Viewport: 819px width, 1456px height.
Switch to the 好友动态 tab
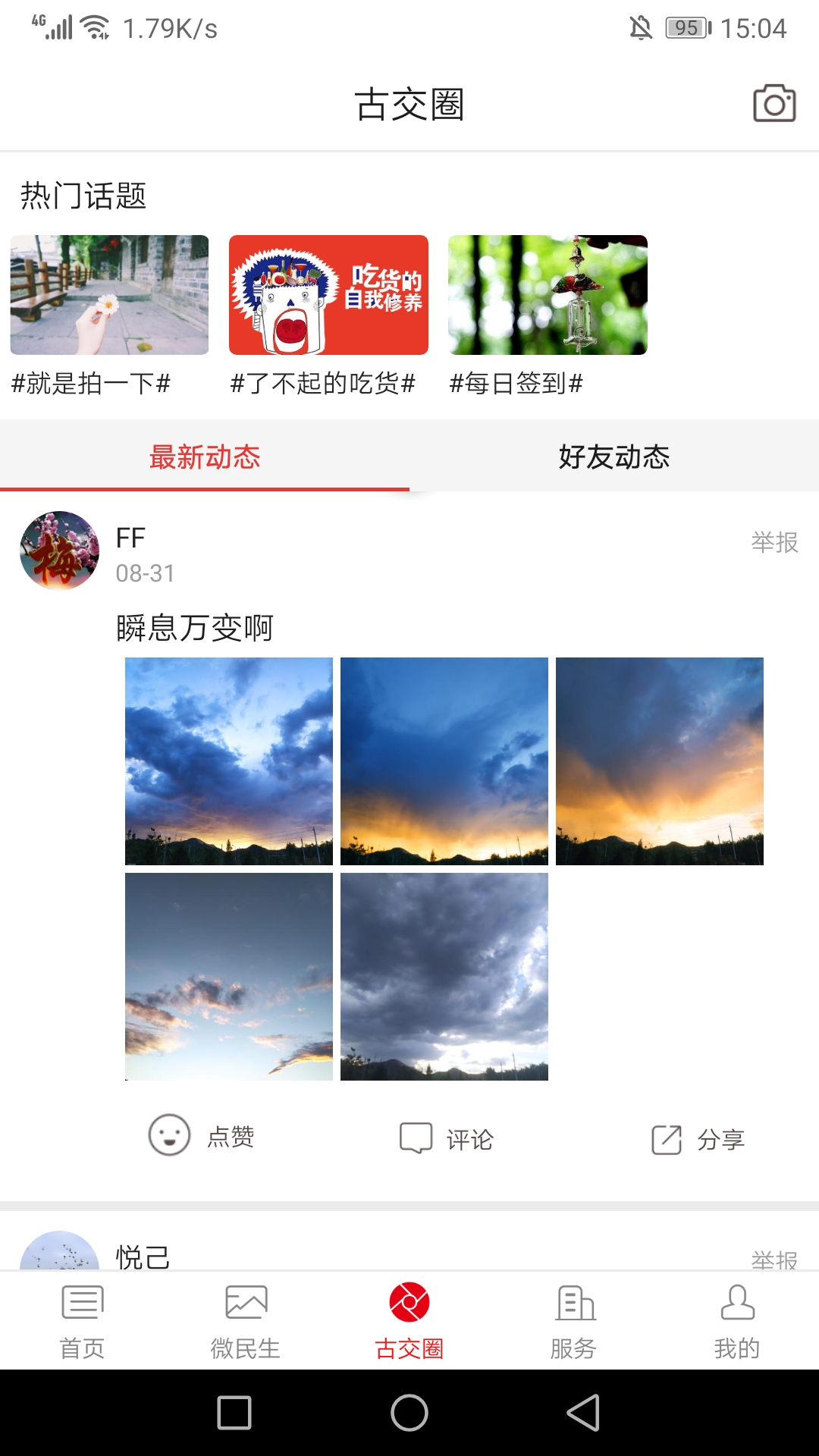[614, 457]
